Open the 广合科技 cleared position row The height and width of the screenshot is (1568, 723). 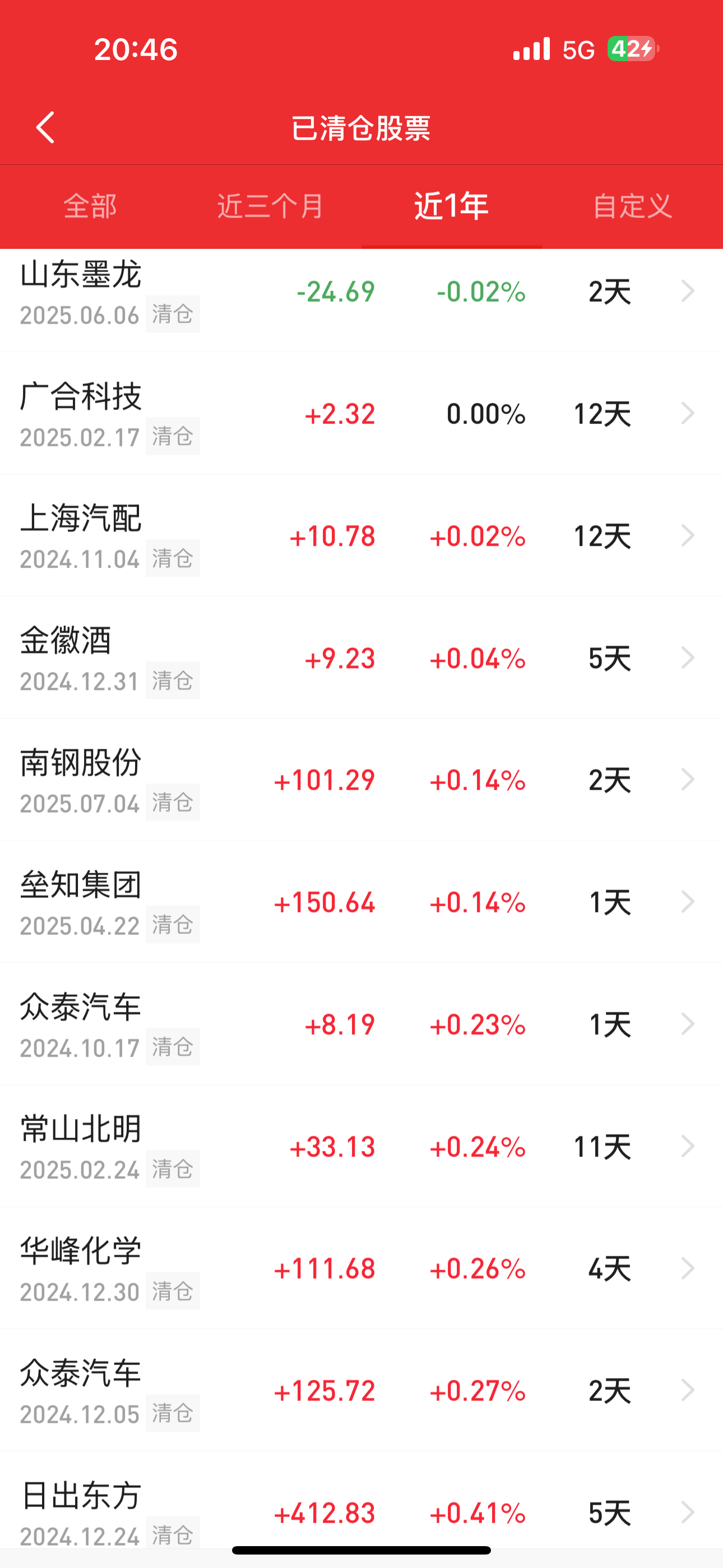(x=361, y=414)
